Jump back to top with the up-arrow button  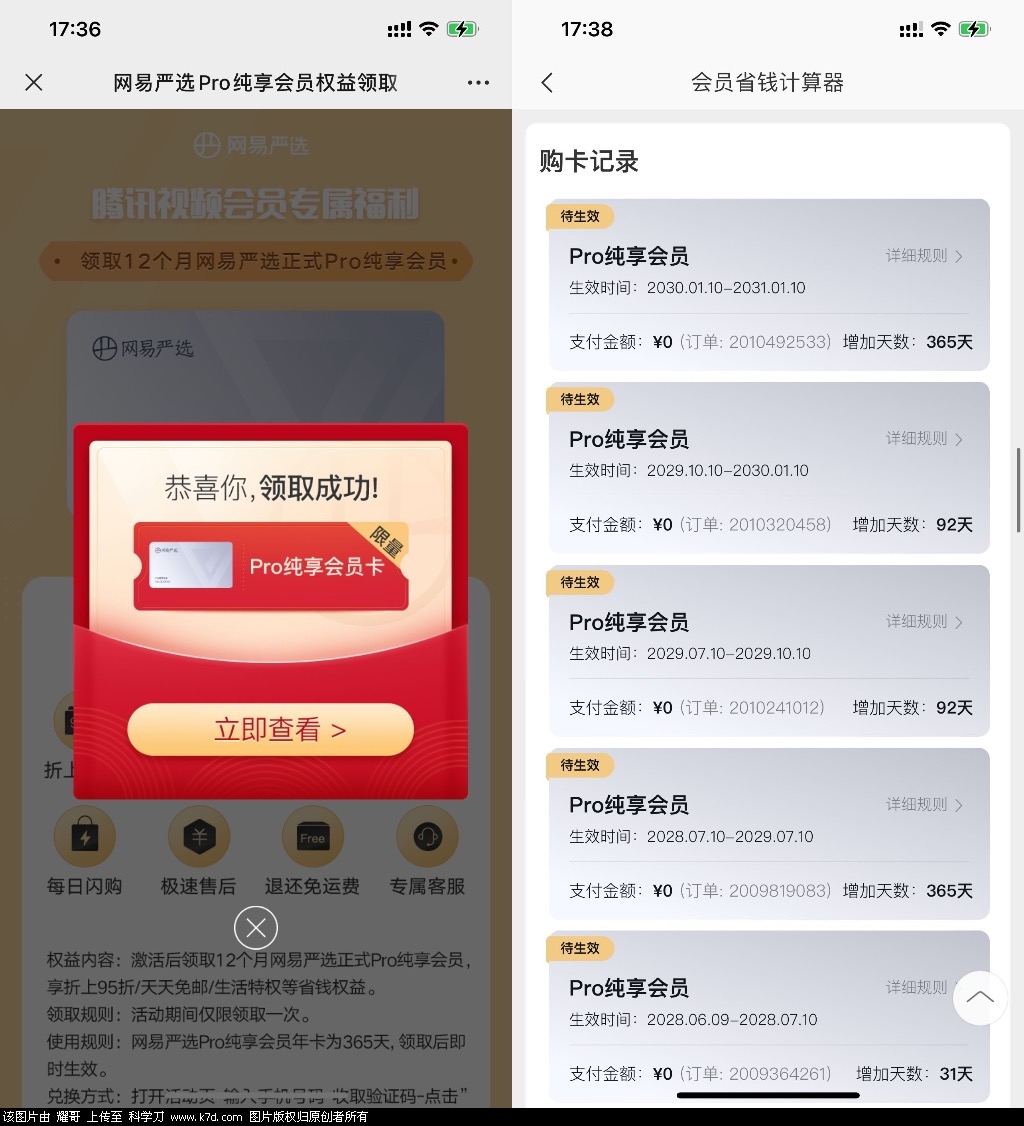[980, 997]
